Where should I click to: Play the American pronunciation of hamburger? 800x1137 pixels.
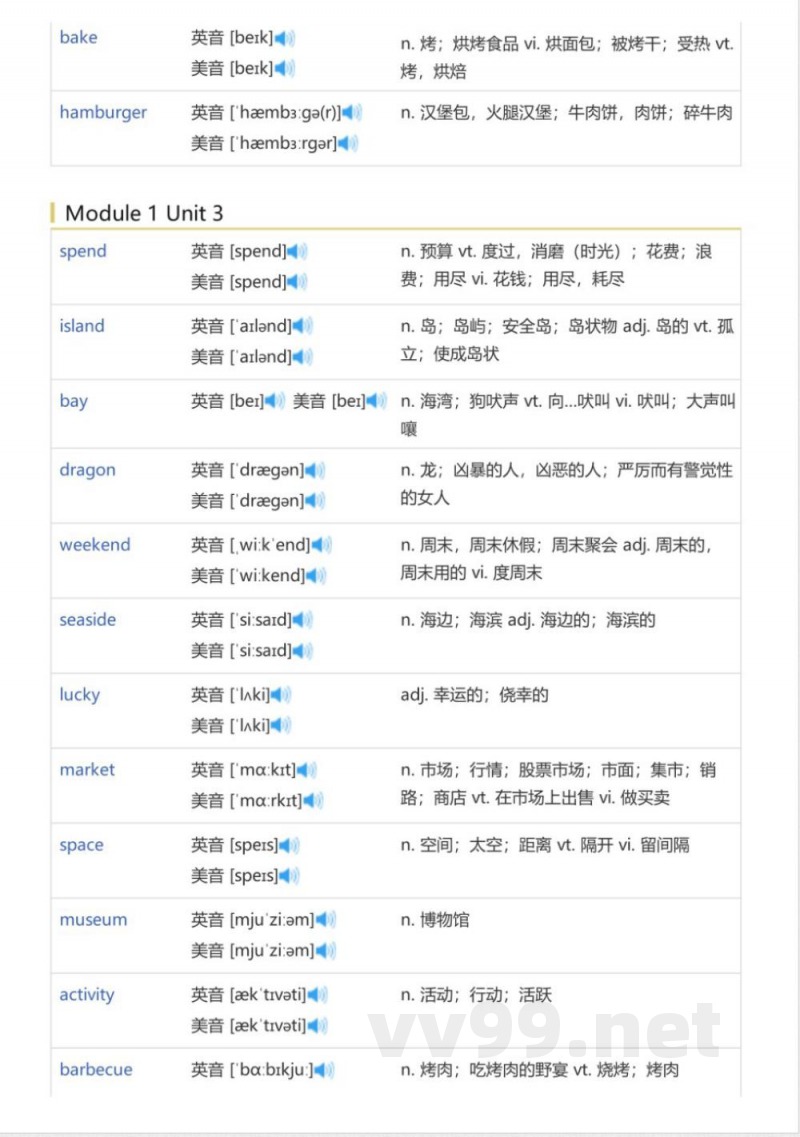(348, 143)
